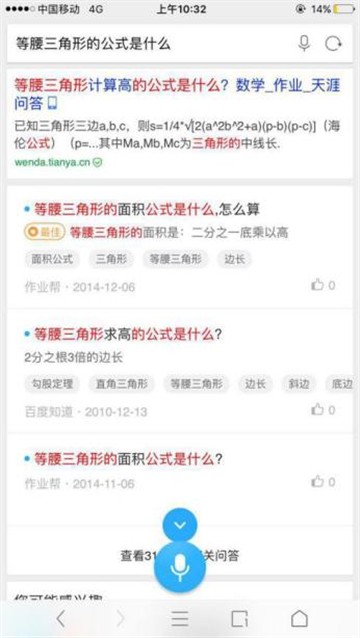Go to the browser home page

click(x=299, y=619)
